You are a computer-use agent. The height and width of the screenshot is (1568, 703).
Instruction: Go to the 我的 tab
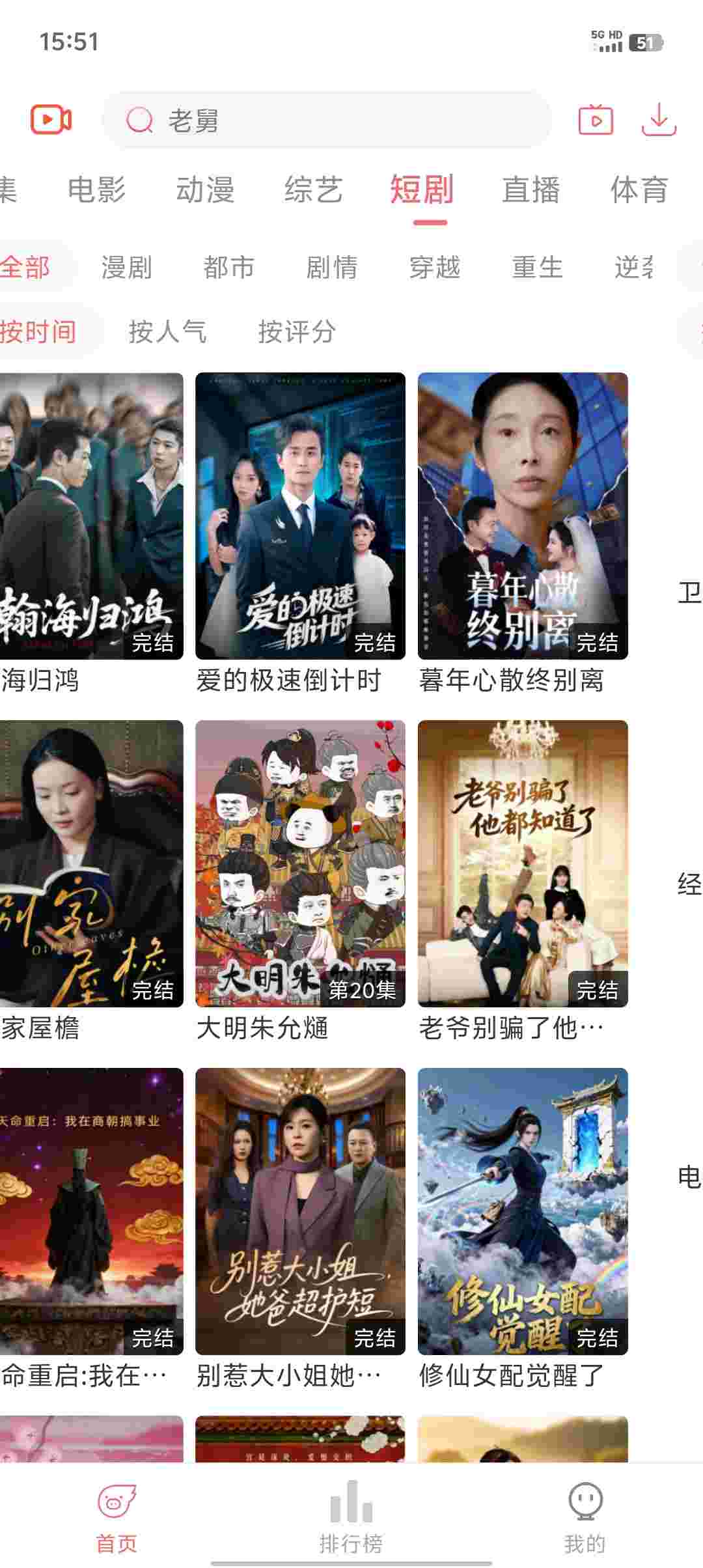coord(585,1517)
